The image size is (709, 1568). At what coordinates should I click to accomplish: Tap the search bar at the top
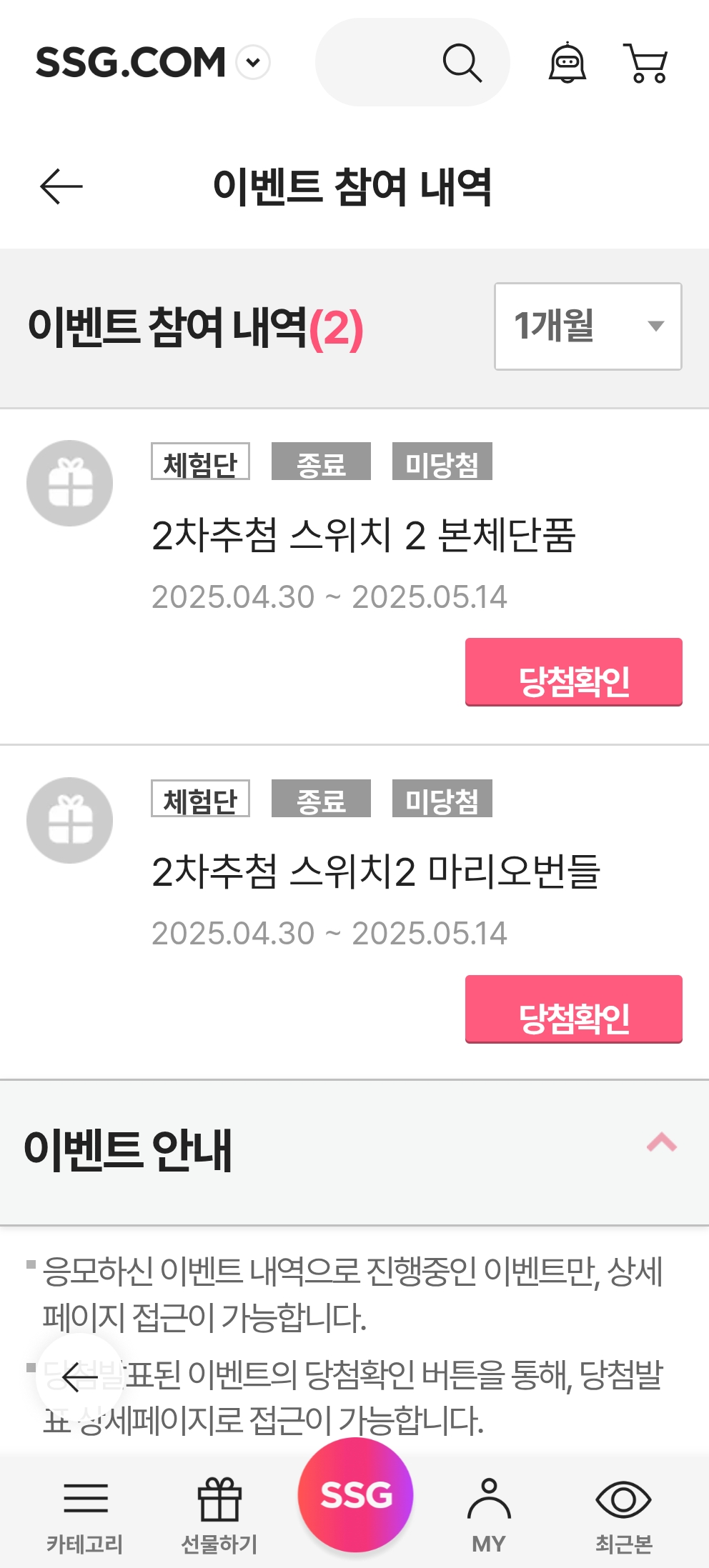412,62
